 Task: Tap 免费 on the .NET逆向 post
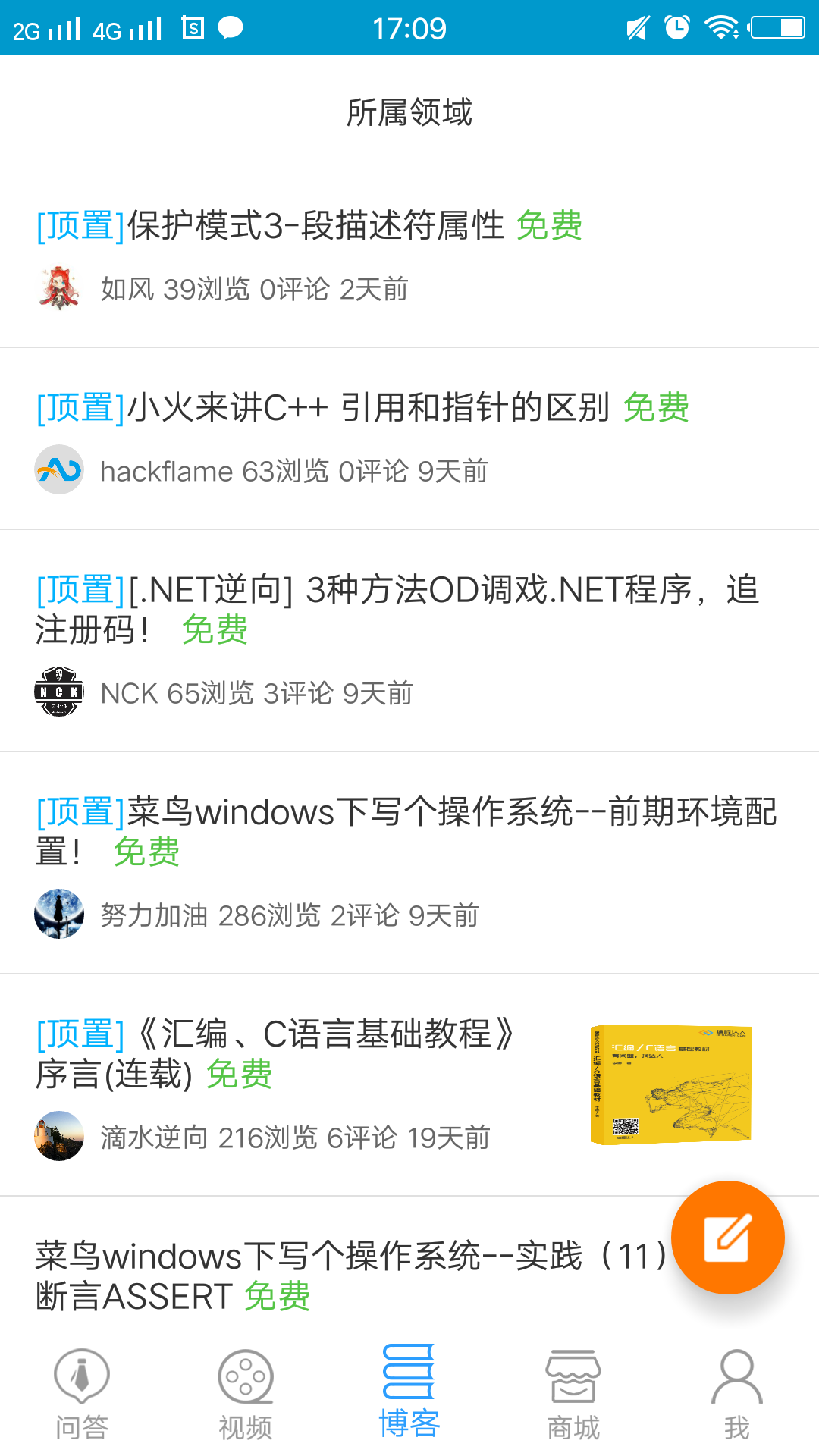click(216, 630)
